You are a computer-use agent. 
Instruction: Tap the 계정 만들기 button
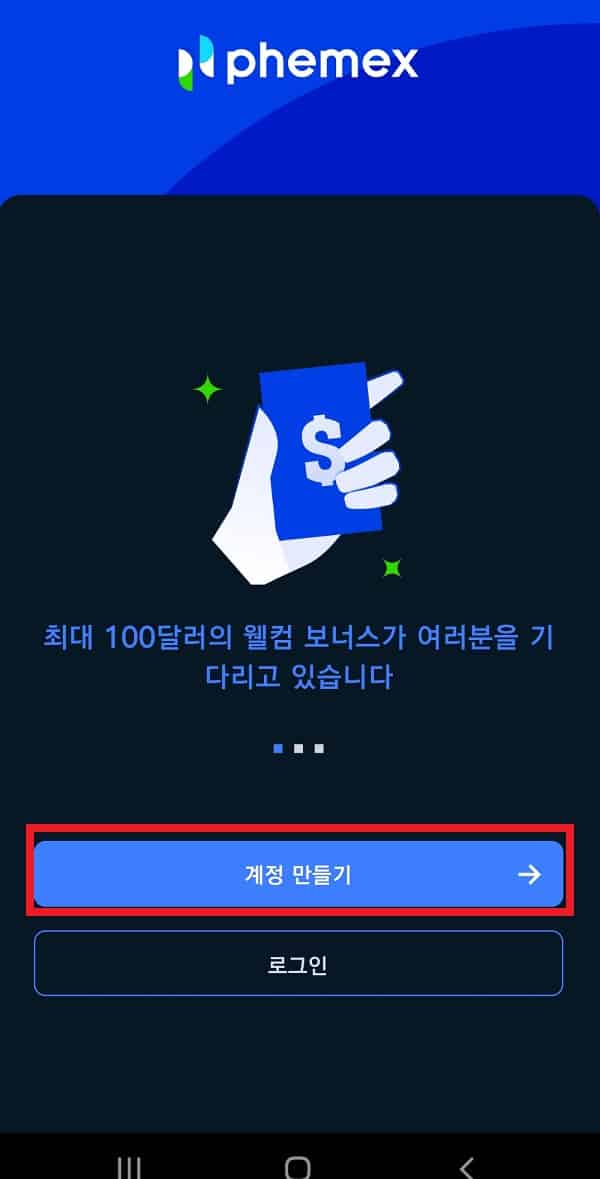pyautogui.click(x=298, y=874)
